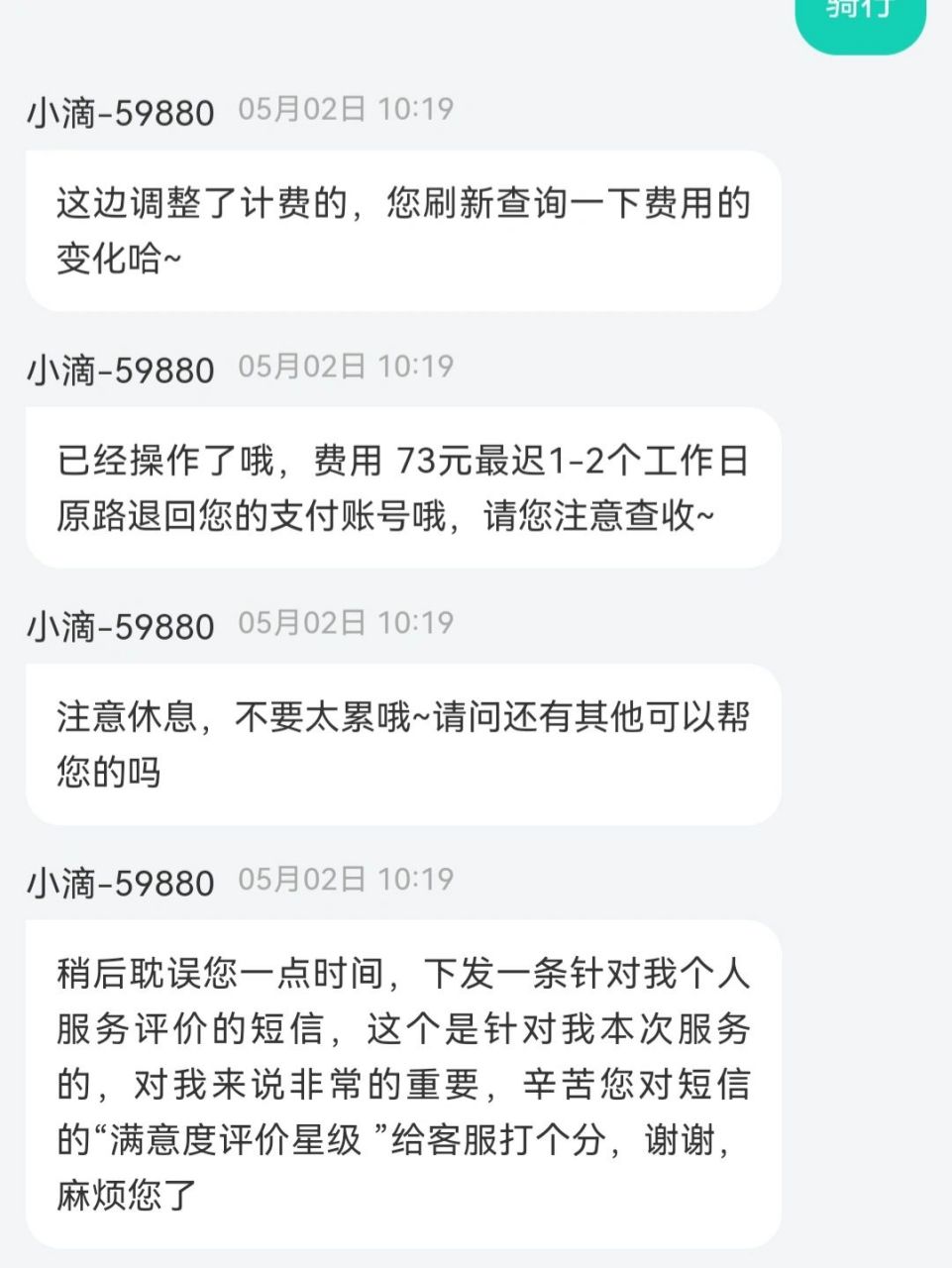Select the message 注意休息，不要太累哦
This screenshot has height=1268, width=952.
tap(401, 741)
